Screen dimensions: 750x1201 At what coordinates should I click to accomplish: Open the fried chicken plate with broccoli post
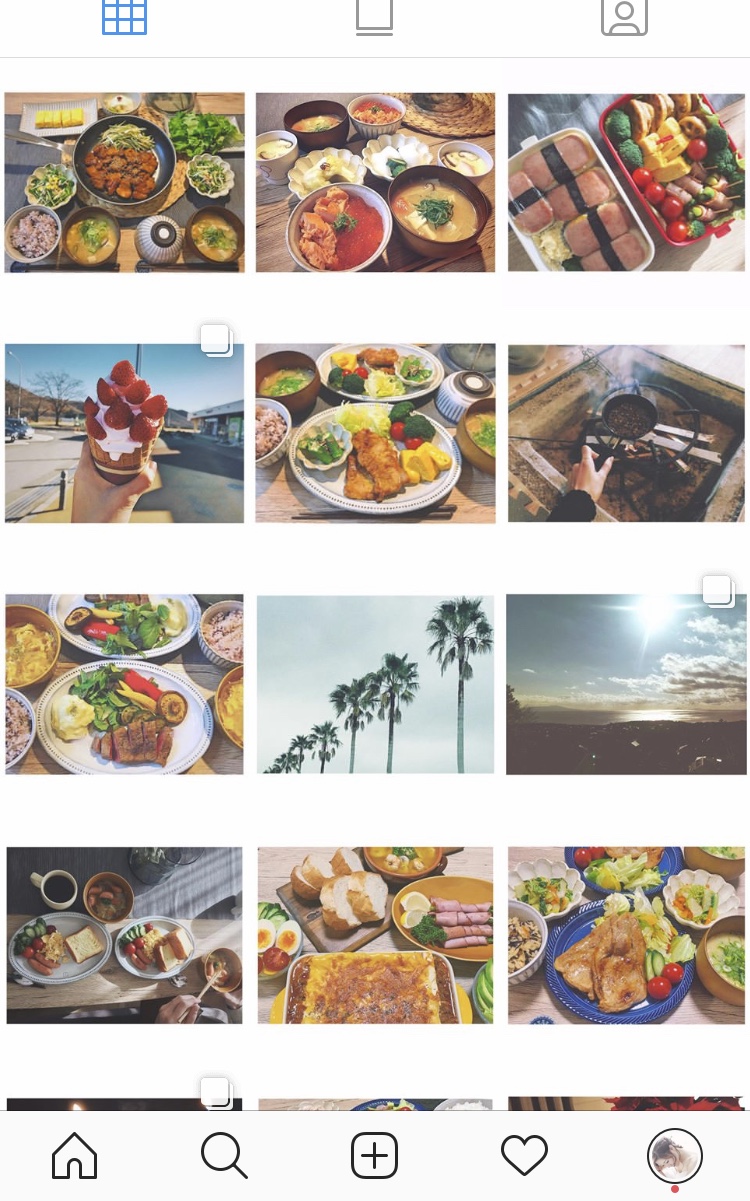pyautogui.click(x=375, y=433)
